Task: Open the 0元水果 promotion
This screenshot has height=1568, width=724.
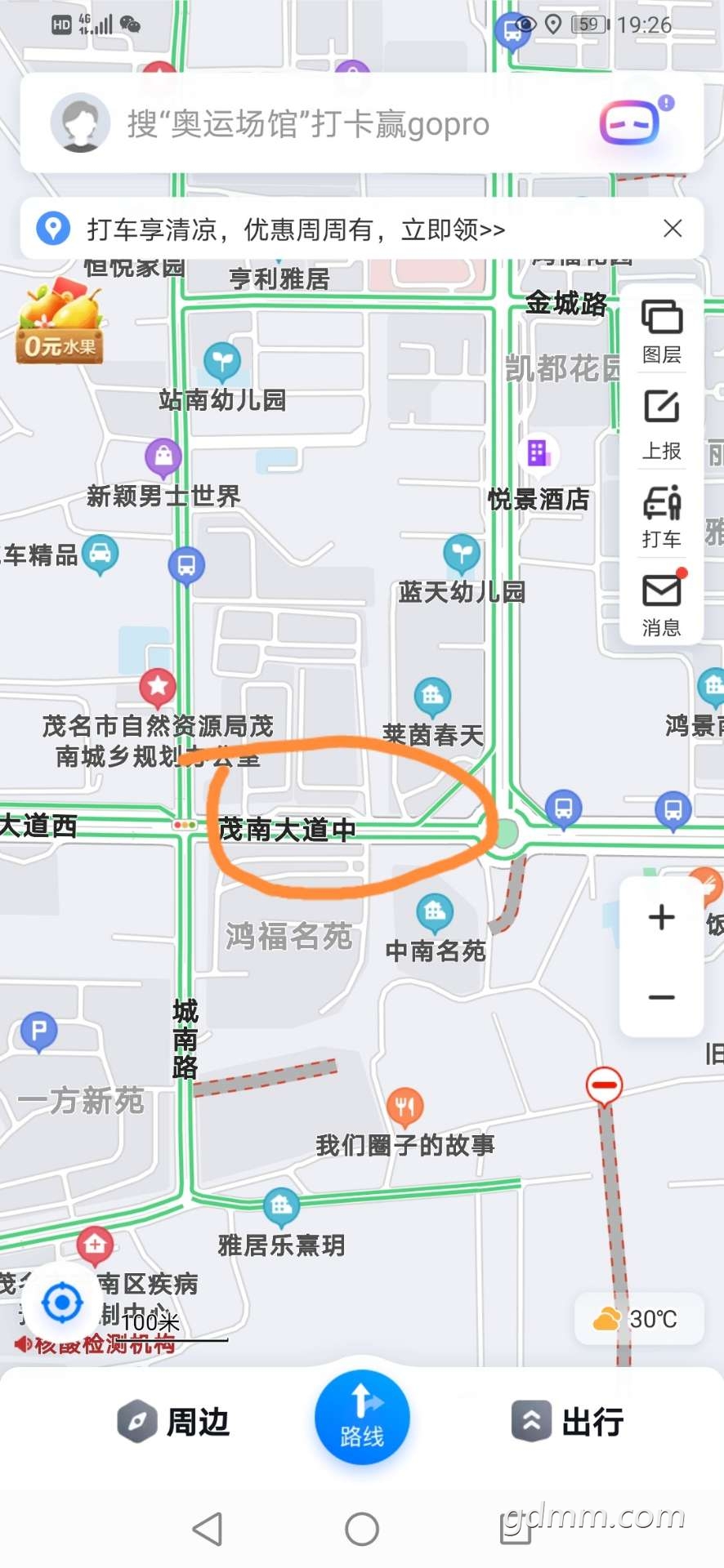Action: tap(60, 321)
